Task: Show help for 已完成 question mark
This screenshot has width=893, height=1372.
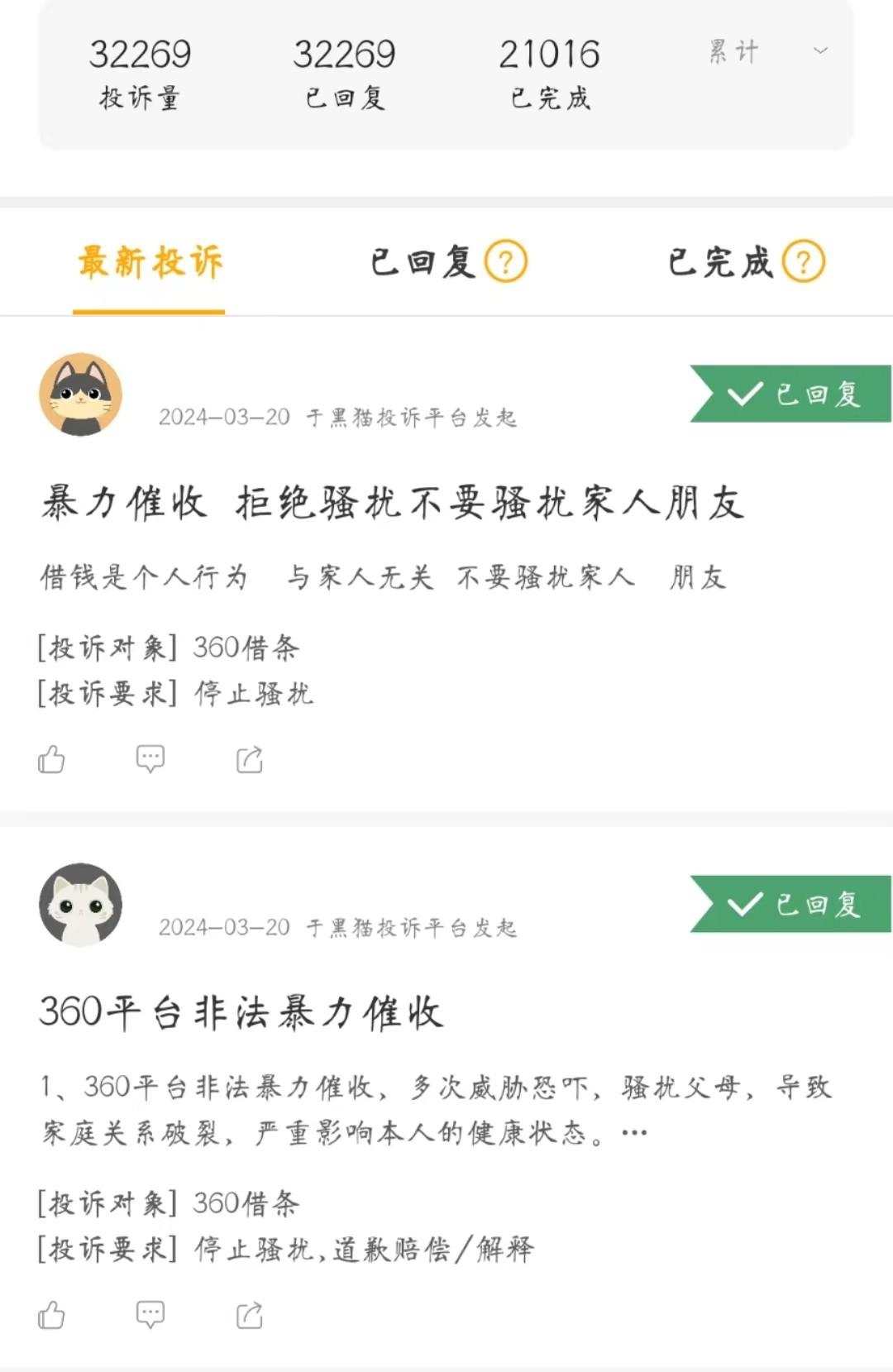Action: [803, 262]
